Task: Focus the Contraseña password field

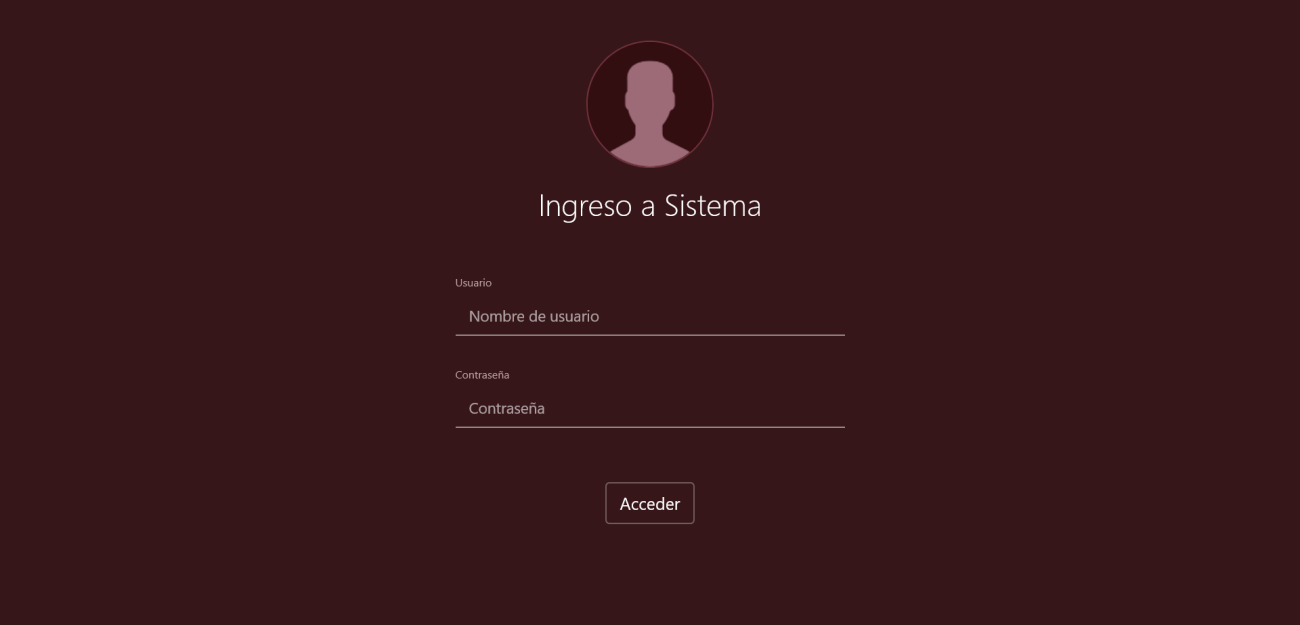Action: [650, 408]
